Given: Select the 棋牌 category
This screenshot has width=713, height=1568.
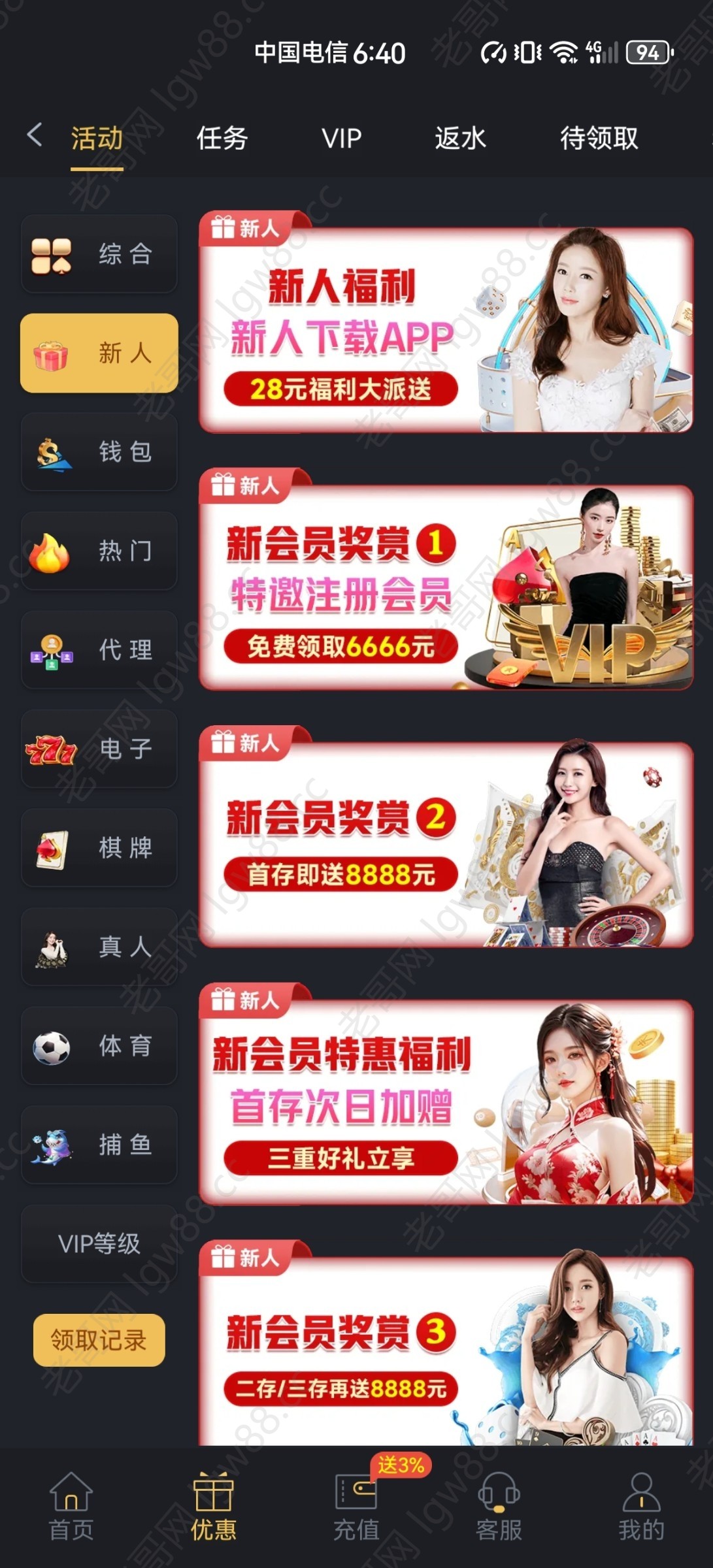Looking at the screenshot, I should point(99,848).
